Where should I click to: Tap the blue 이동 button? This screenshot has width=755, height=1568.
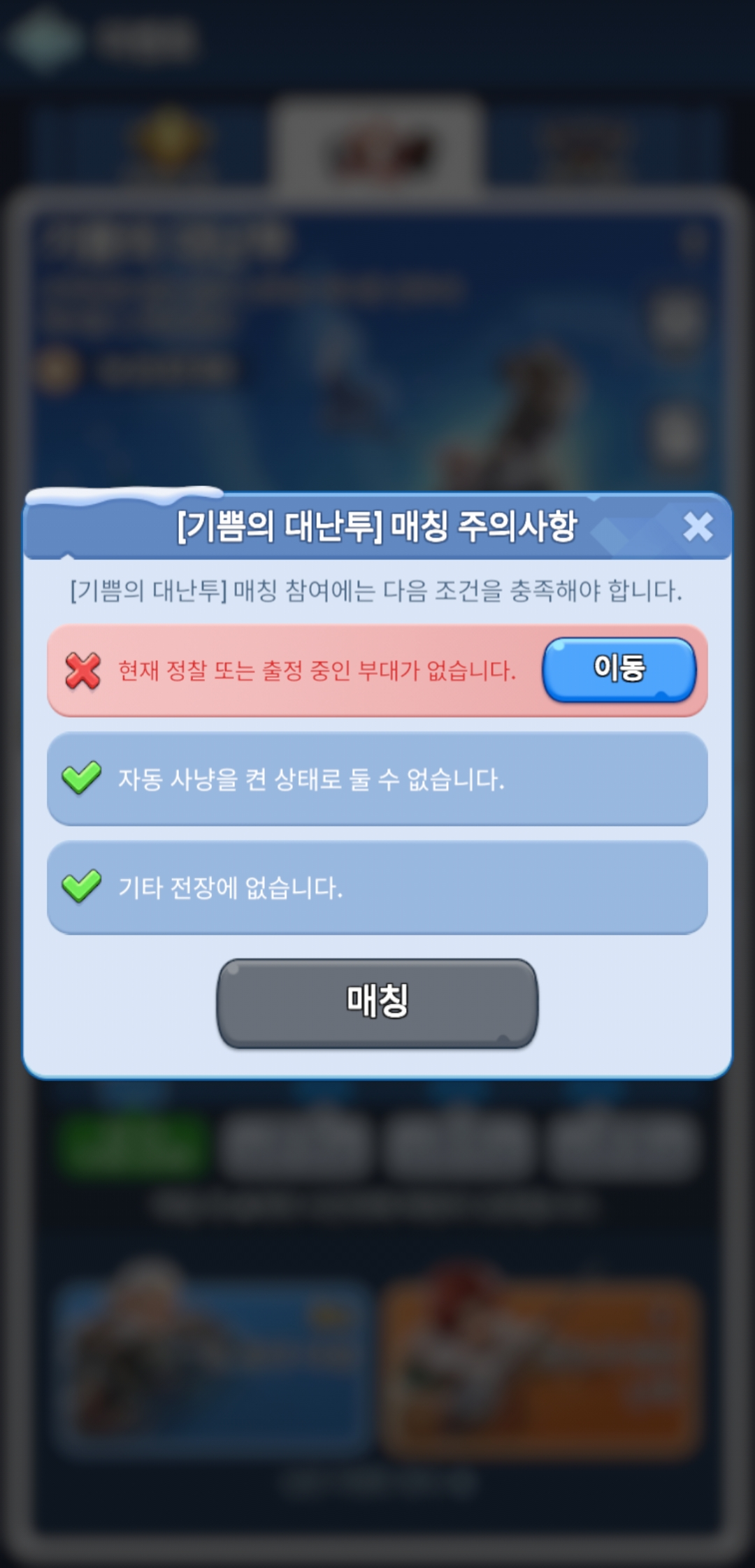tap(619, 669)
